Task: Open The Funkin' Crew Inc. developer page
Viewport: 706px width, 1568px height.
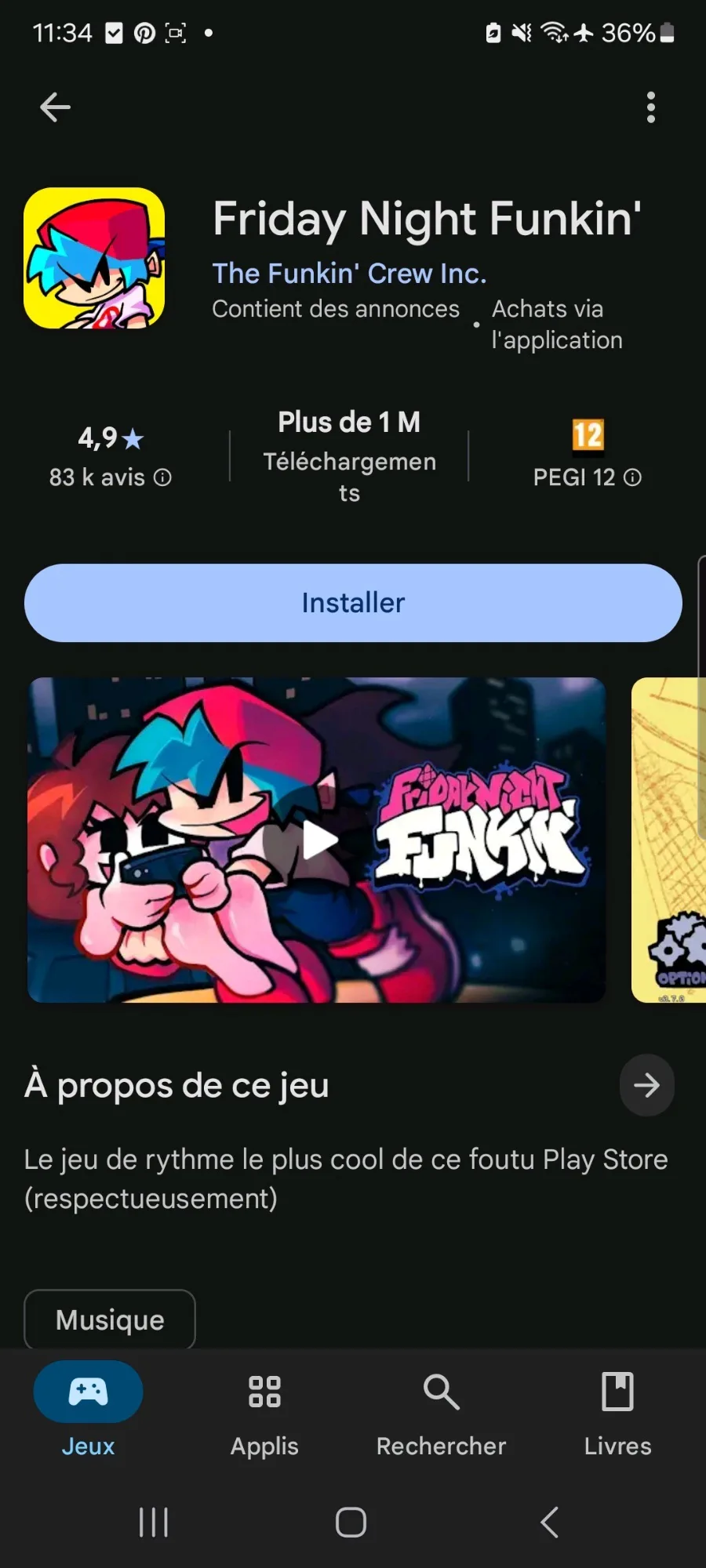Action: coord(349,274)
